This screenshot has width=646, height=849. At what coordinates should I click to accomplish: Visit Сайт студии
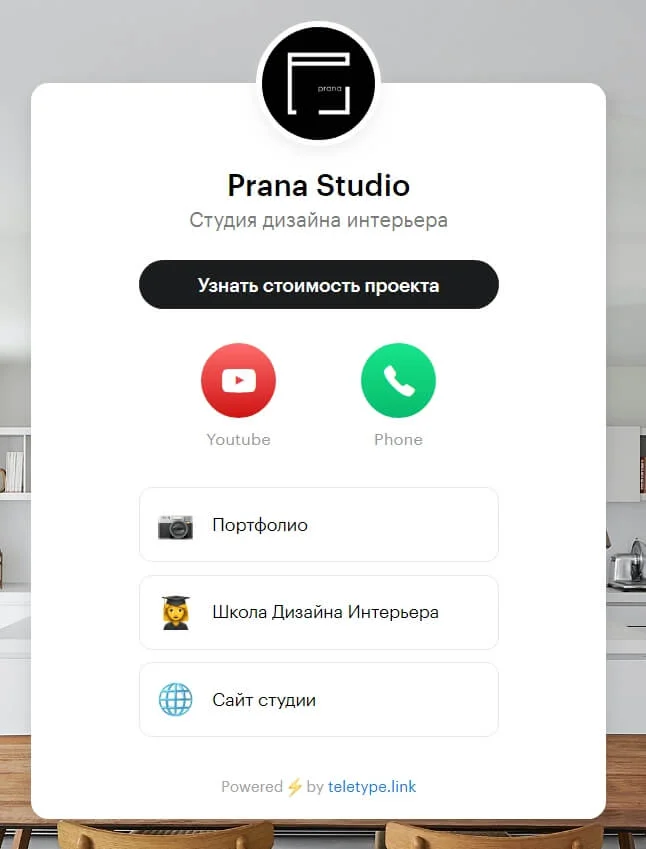point(318,700)
